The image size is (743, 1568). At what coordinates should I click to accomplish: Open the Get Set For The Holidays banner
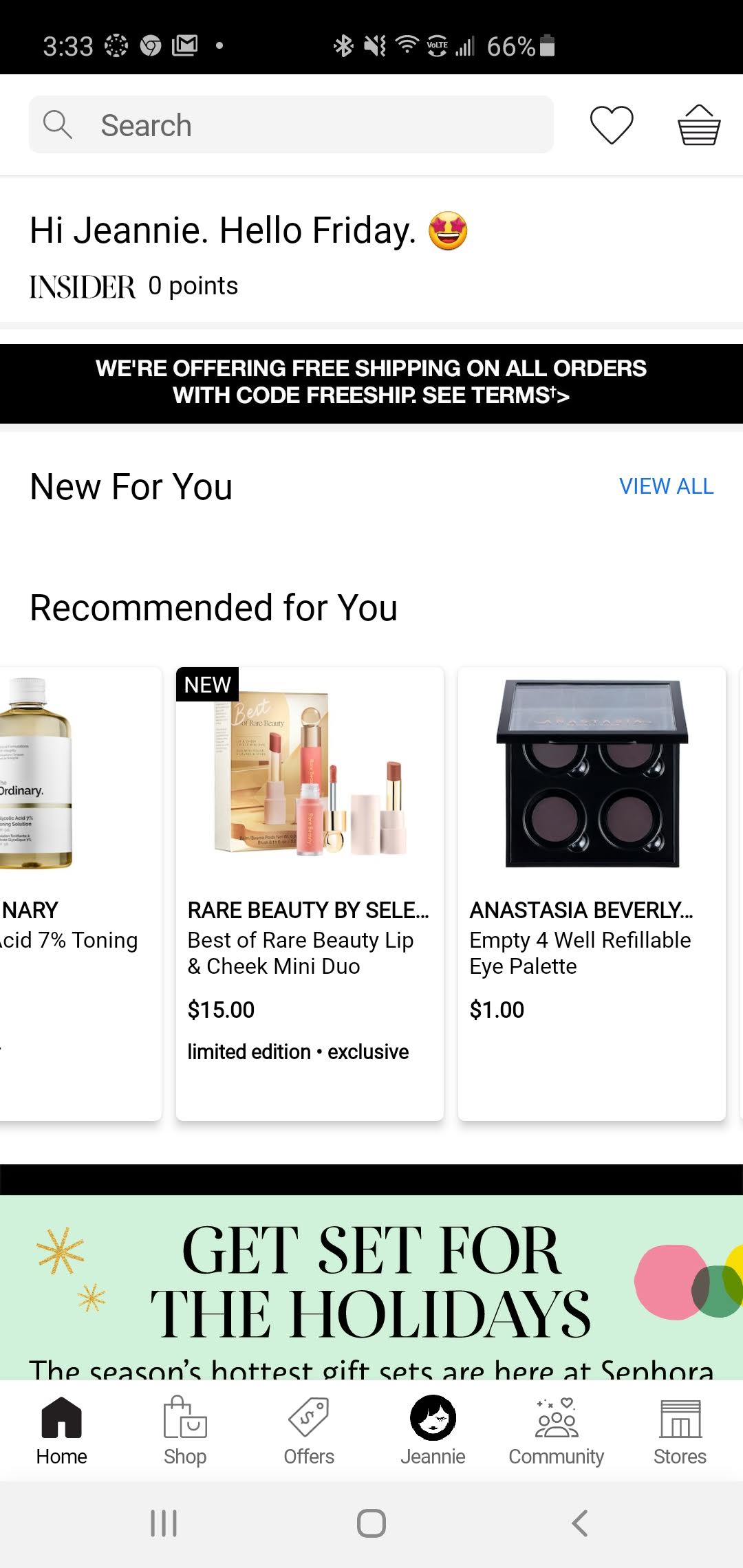tap(371, 1286)
